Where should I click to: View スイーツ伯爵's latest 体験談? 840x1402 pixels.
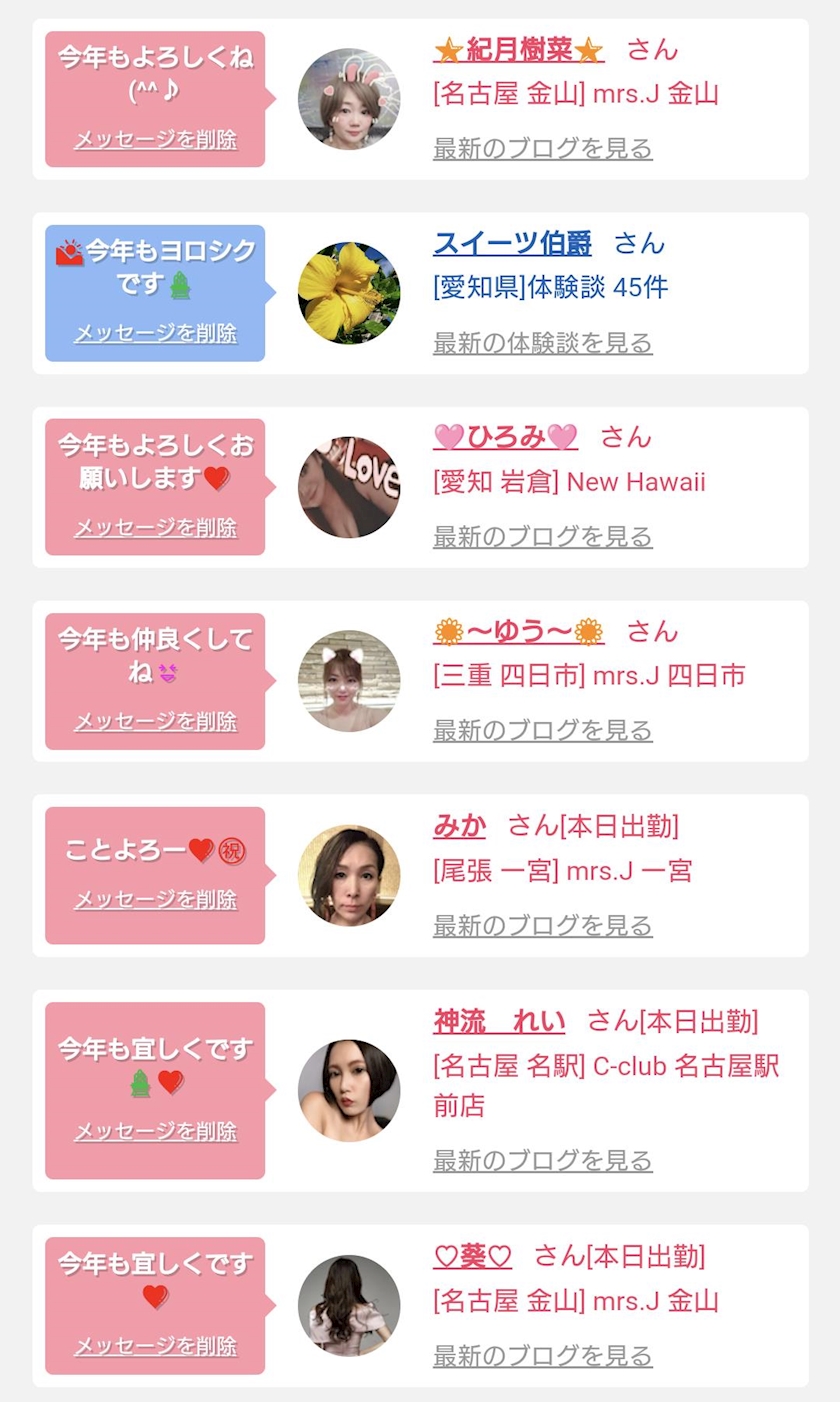click(x=542, y=343)
